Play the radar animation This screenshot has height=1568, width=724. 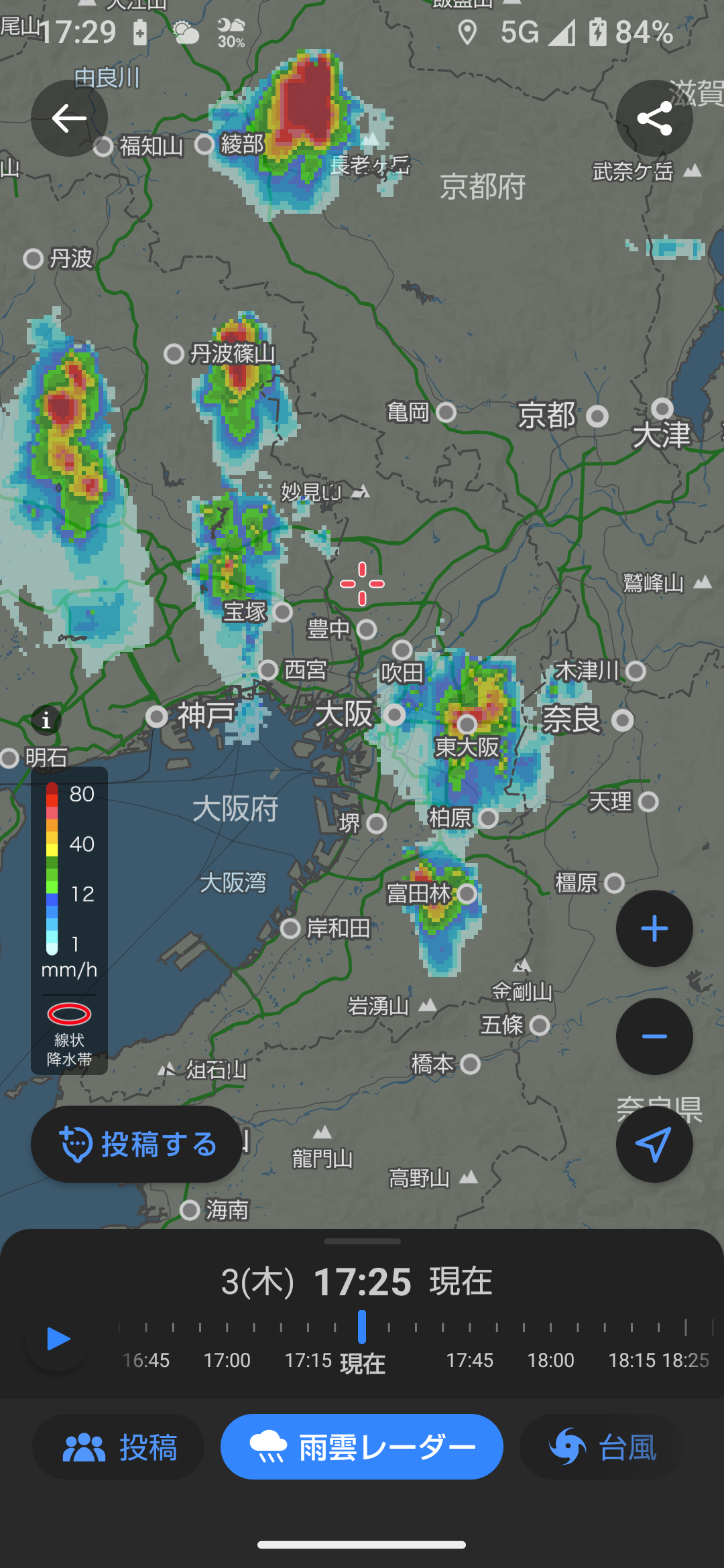coord(58,1339)
